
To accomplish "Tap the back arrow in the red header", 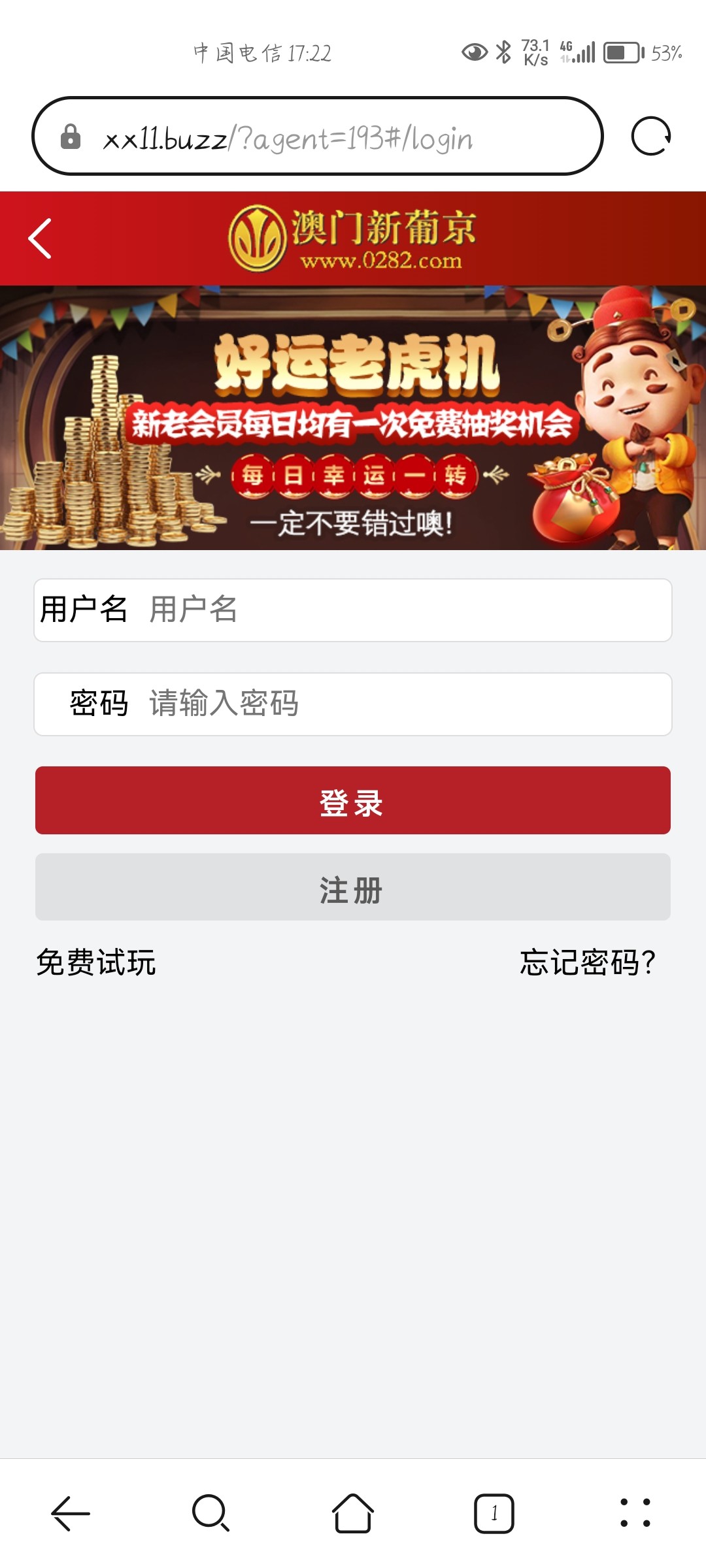I will [41, 238].
